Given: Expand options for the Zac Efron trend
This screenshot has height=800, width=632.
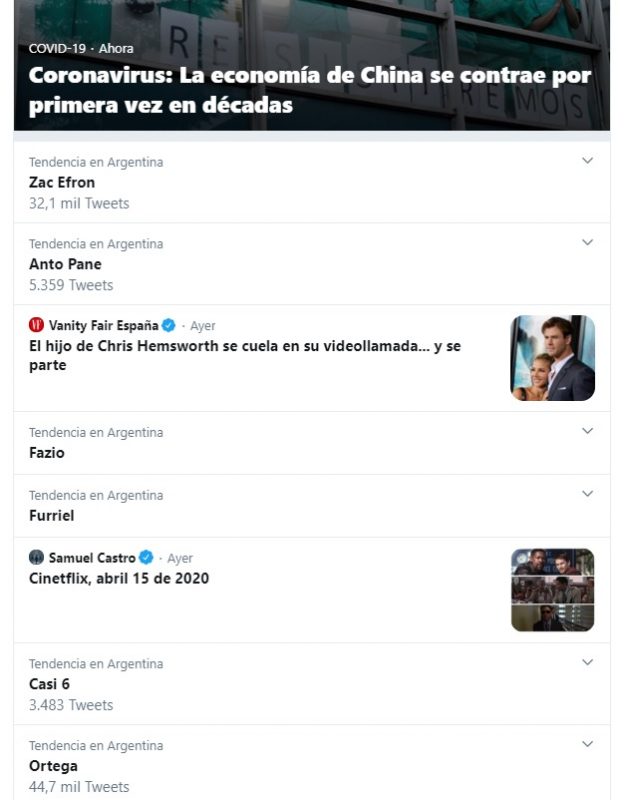Looking at the screenshot, I should point(587,161).
